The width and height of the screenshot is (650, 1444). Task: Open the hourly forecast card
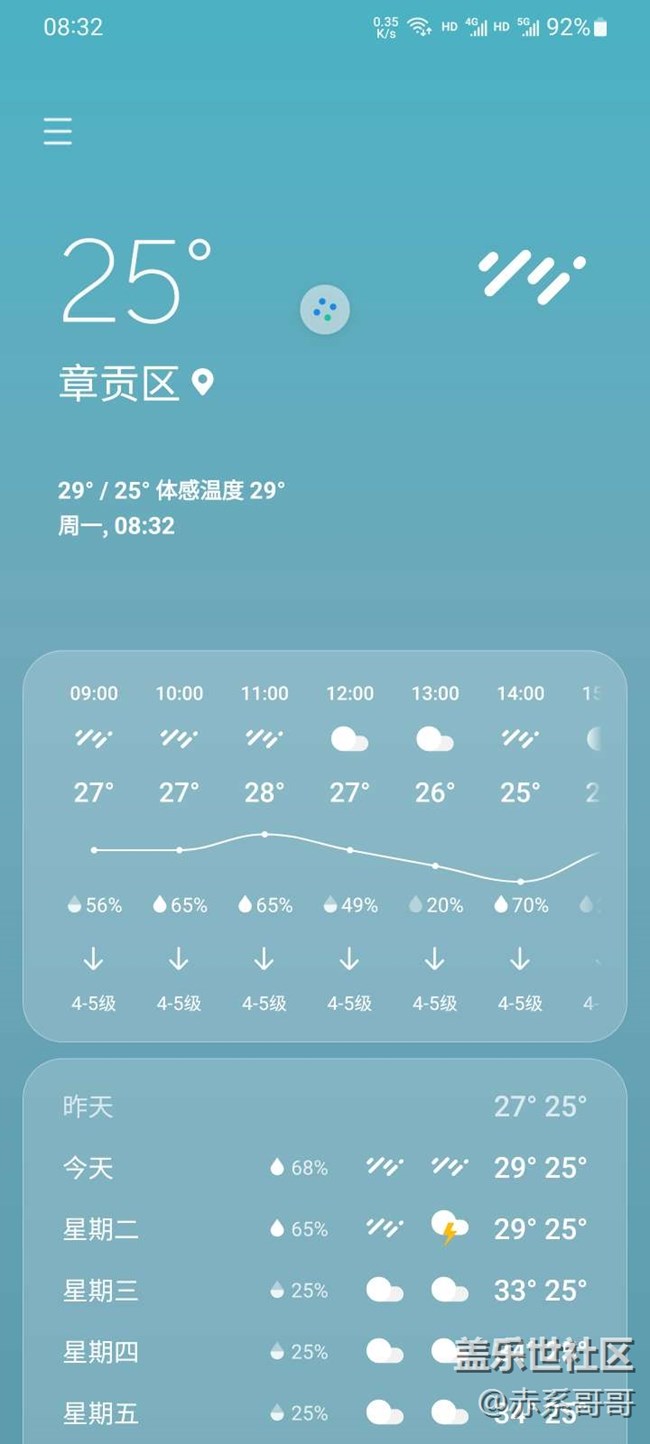coord(325,846)
